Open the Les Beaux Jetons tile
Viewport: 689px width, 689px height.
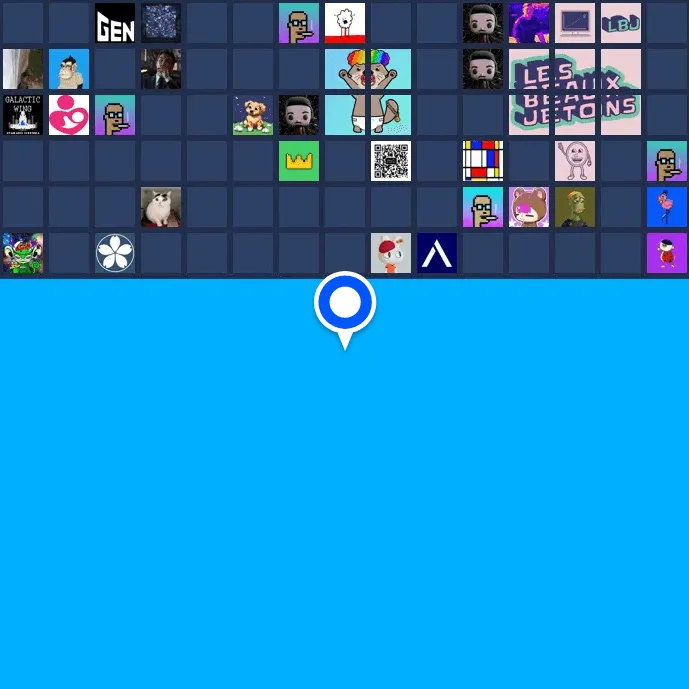pyautogui.click(x=575, y=91)
